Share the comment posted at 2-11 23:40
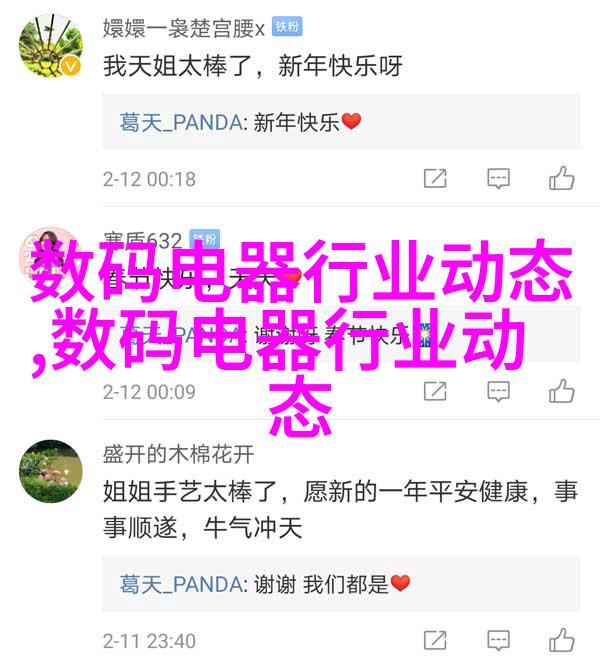 [435, 640]
